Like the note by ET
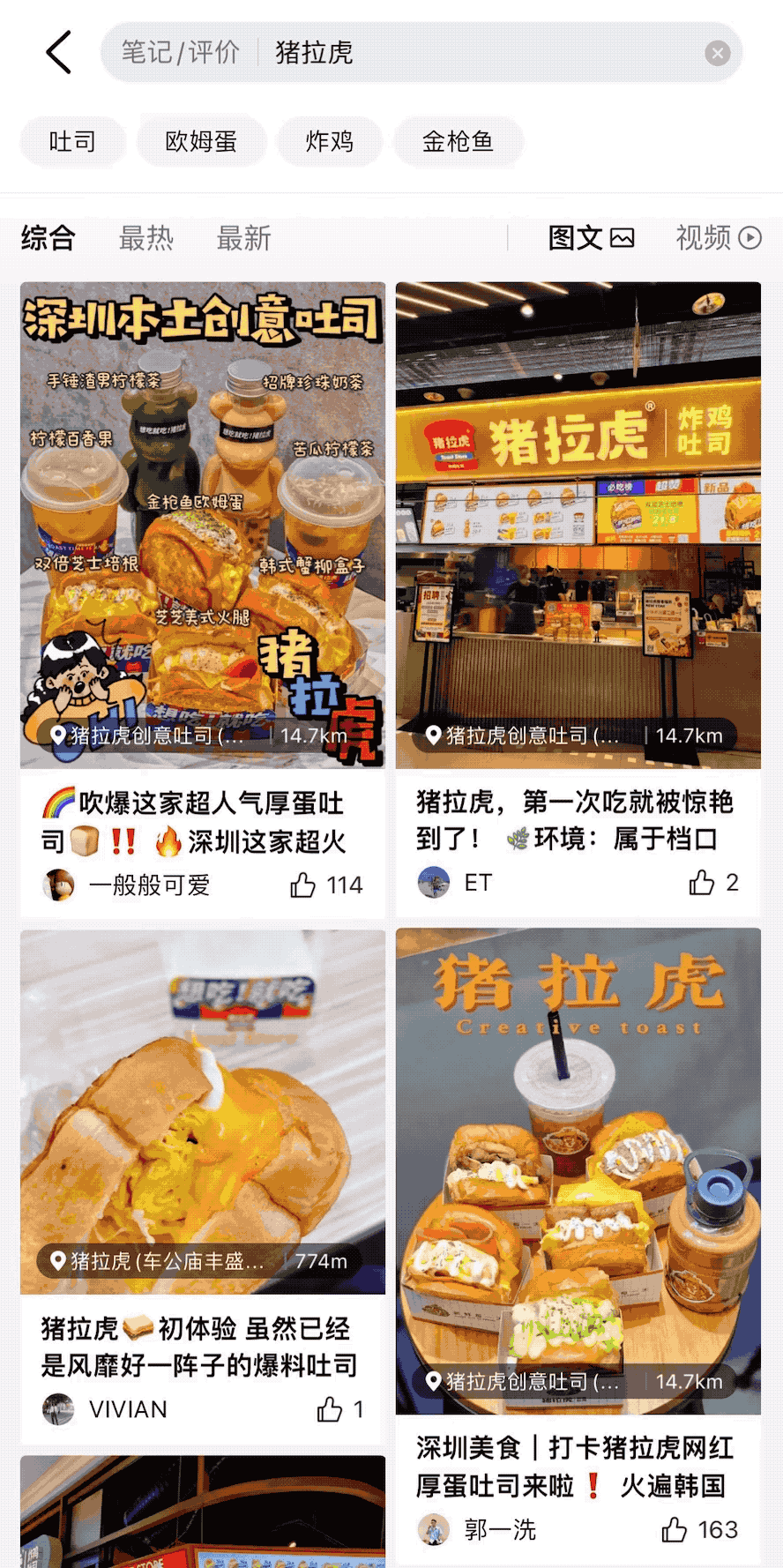 point(713,882)
